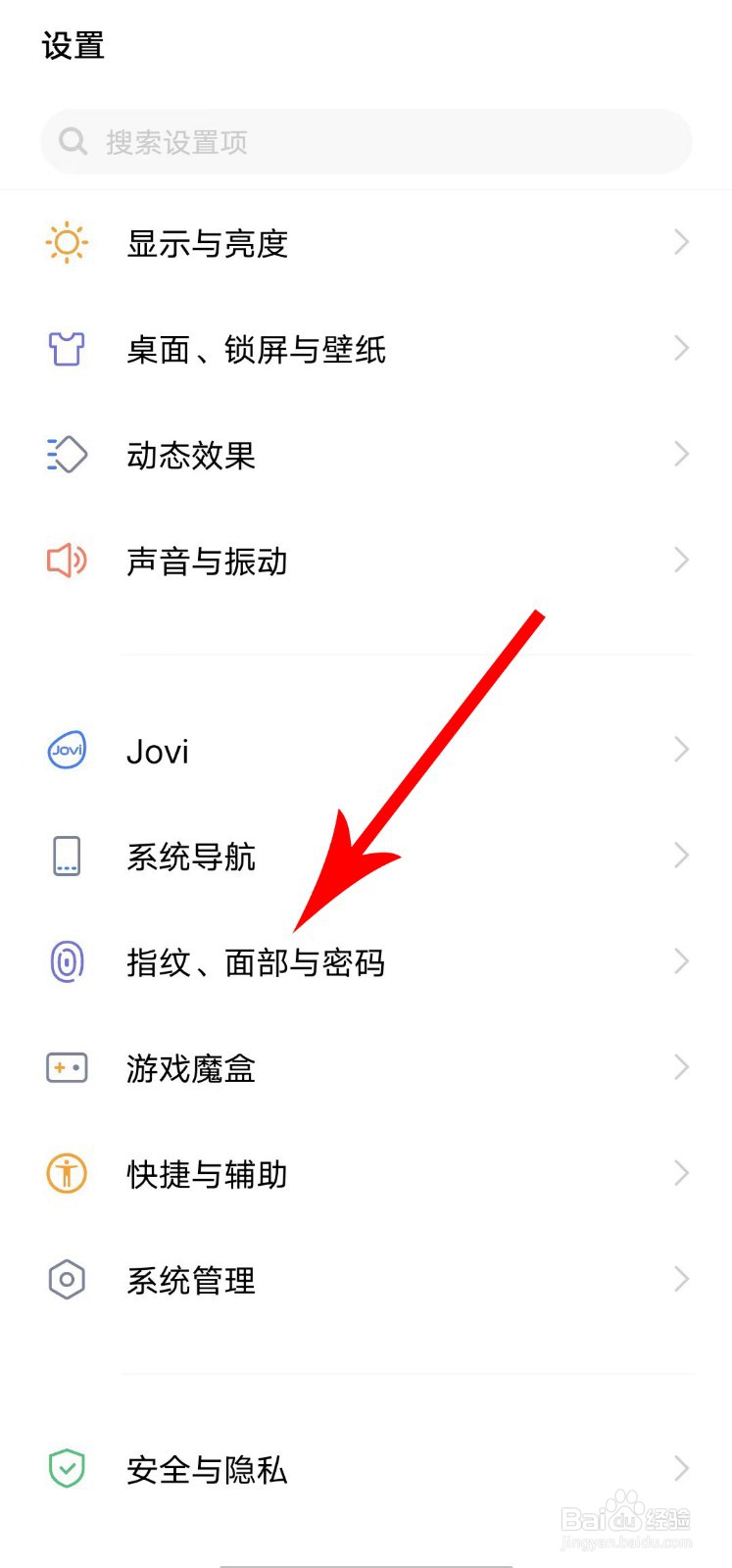
Task: Open 系统导航 settings entry
Action: point(192,856)
